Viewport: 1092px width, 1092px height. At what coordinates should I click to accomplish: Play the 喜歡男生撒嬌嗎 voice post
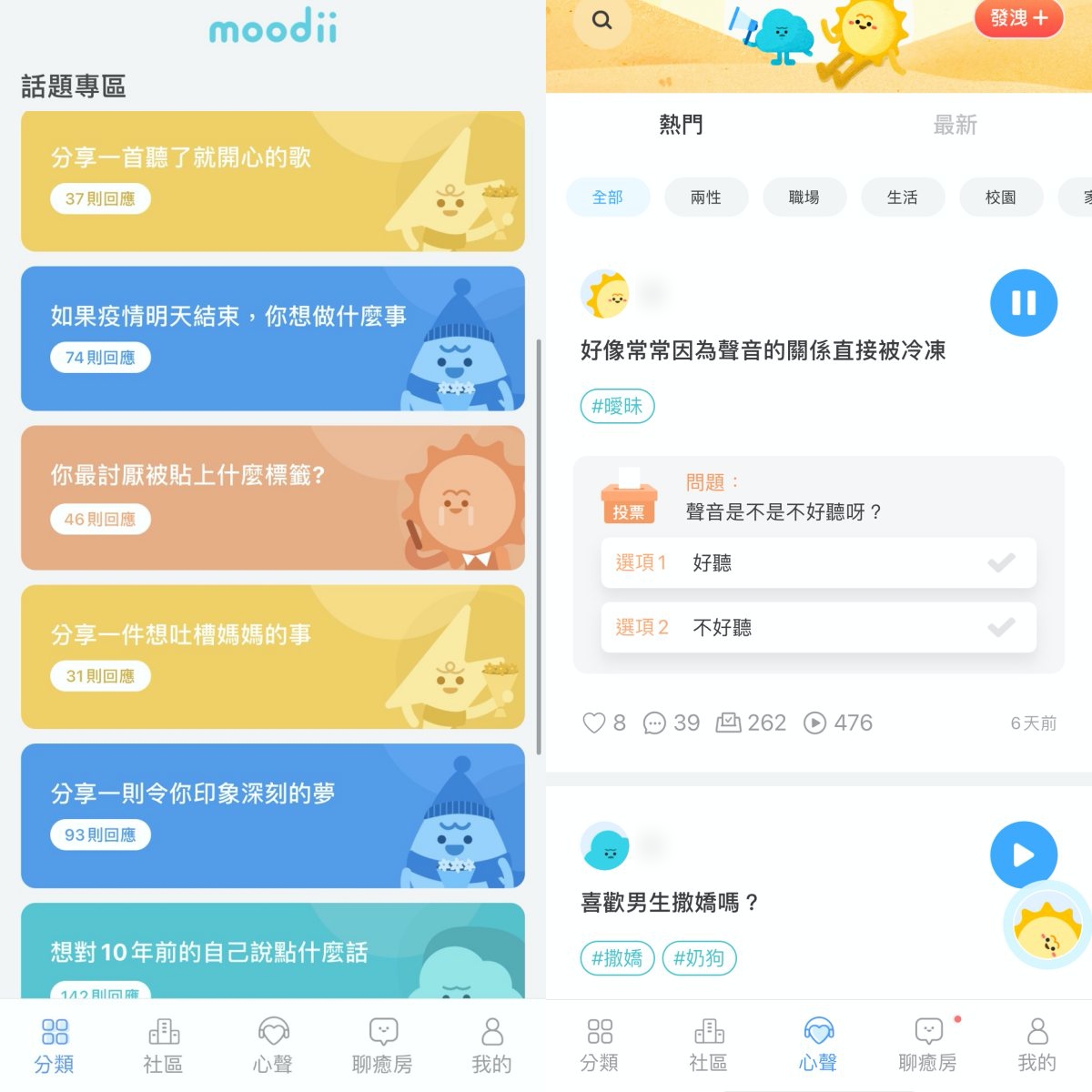click(x=1024, y=855)
